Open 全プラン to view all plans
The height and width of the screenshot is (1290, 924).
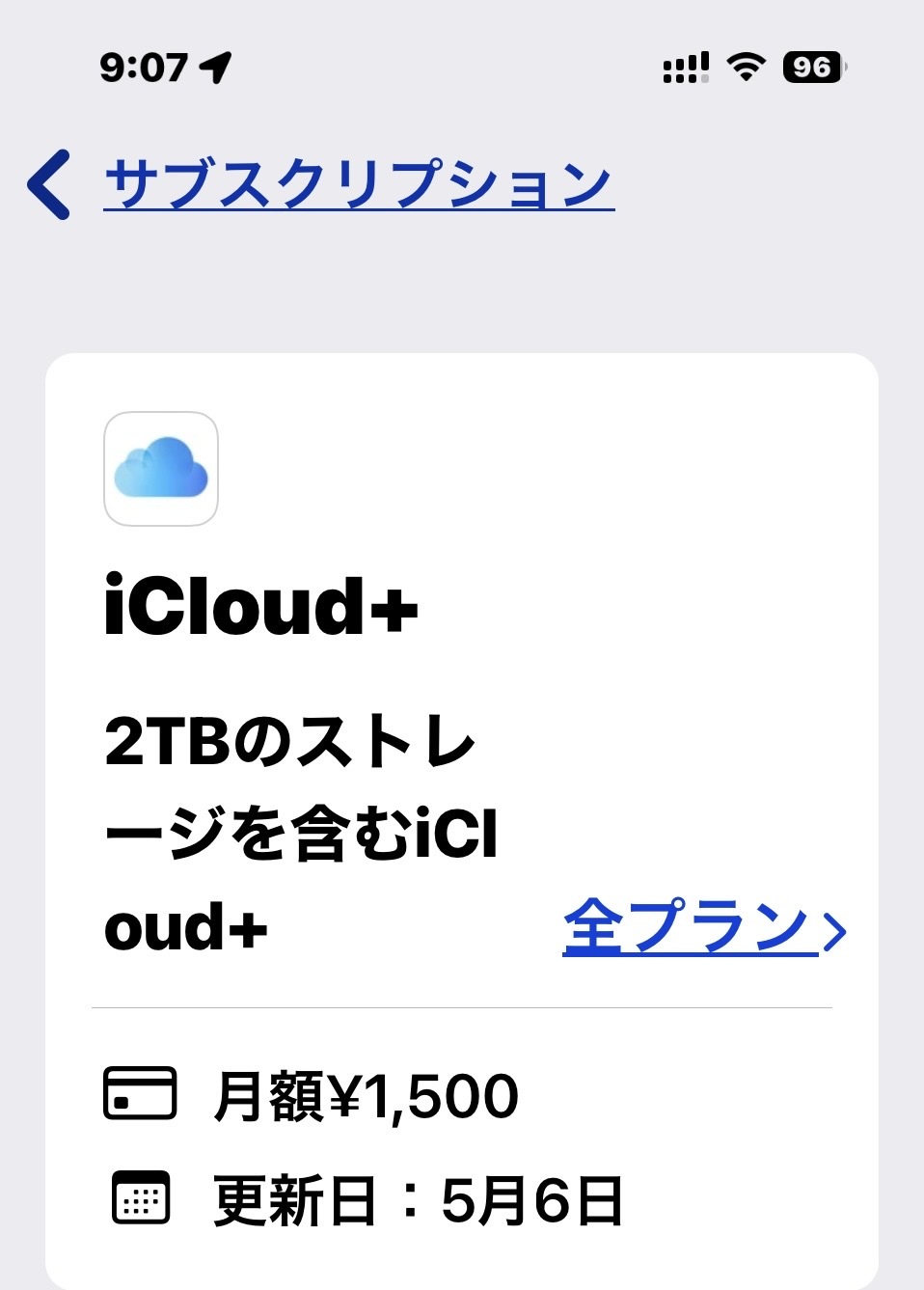(x=702, y=927)
